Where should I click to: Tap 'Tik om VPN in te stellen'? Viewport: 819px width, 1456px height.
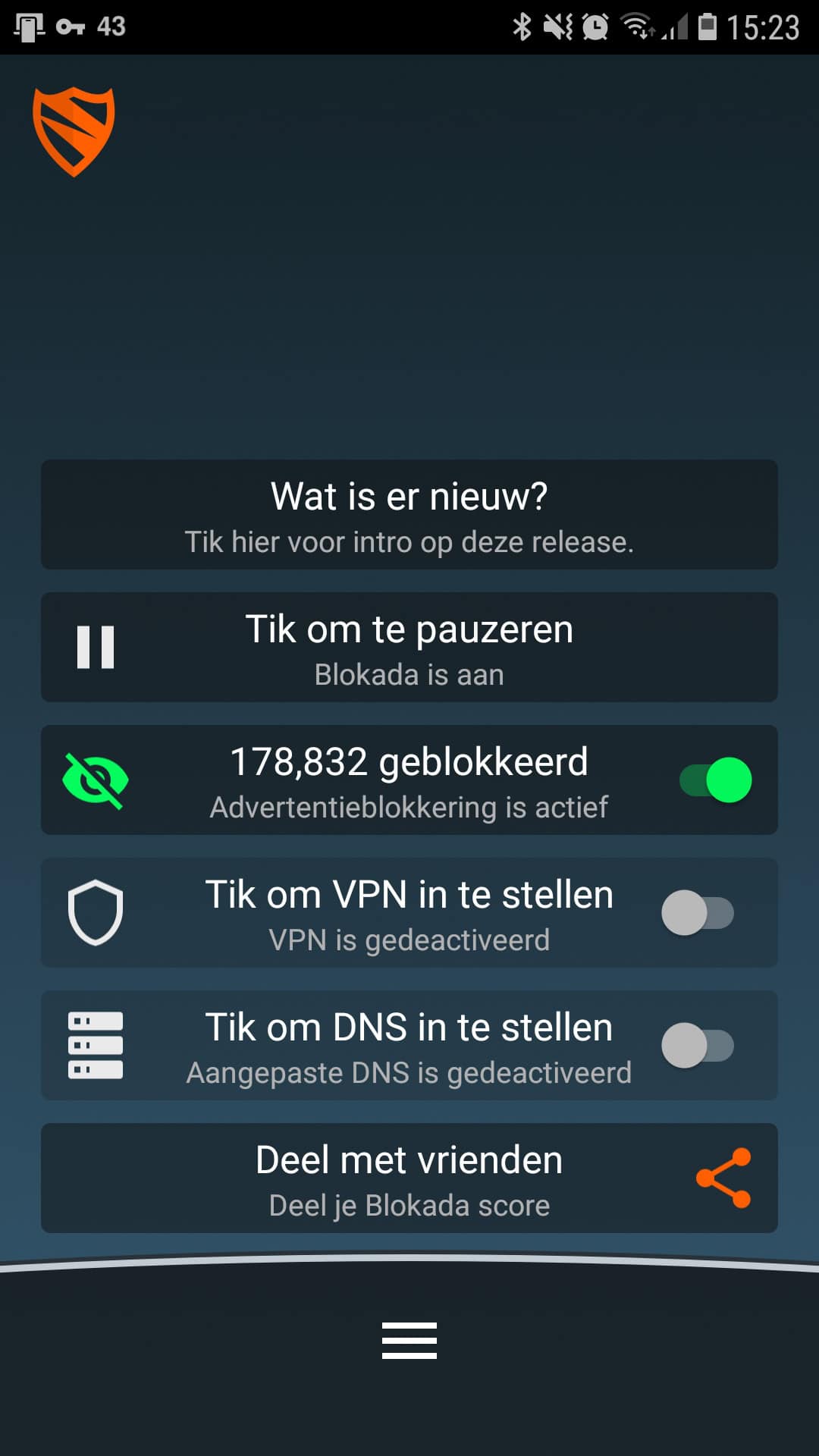pyautogui.click(x=409, y=912)
